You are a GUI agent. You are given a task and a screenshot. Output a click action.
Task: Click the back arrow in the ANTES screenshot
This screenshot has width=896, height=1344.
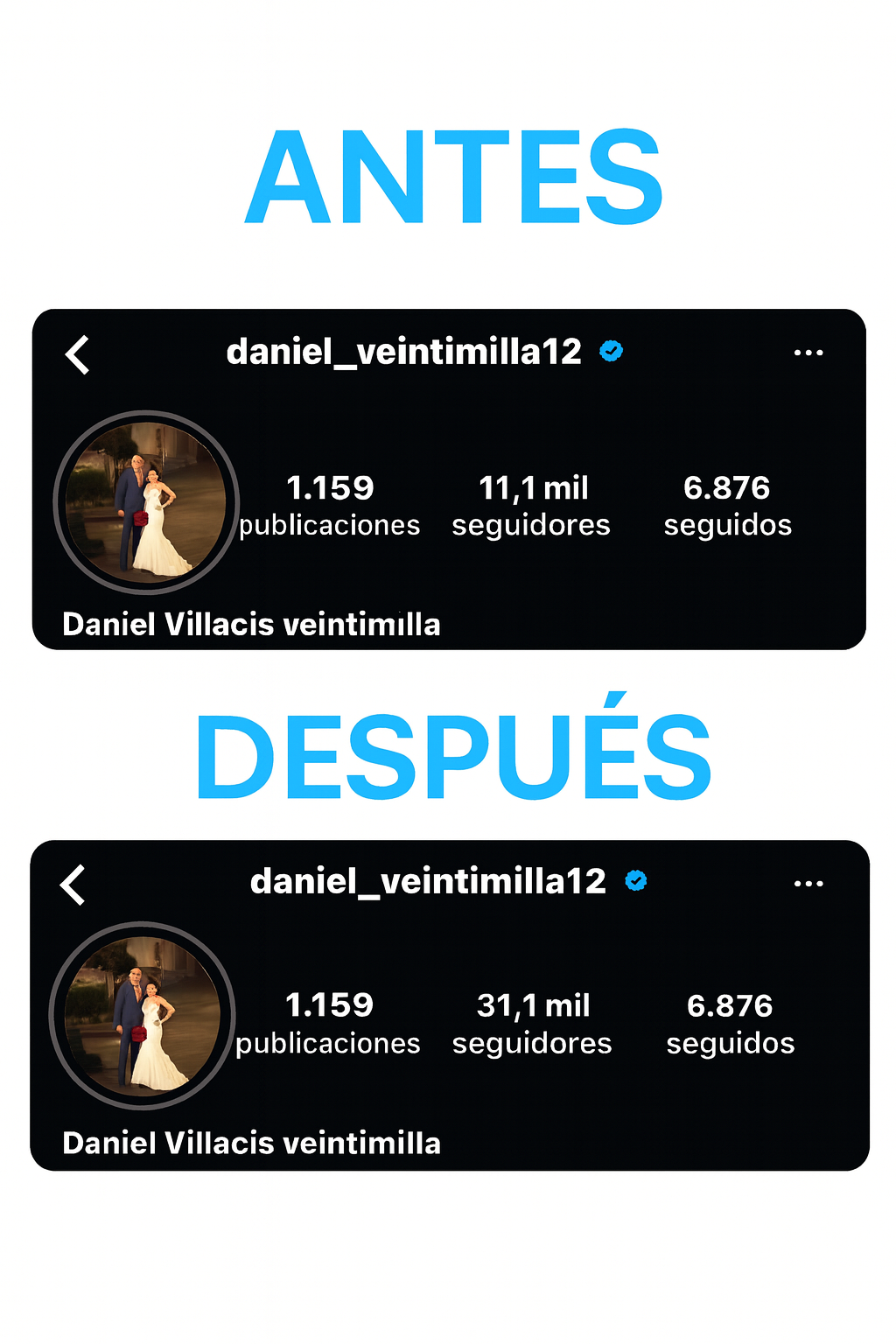77,353
